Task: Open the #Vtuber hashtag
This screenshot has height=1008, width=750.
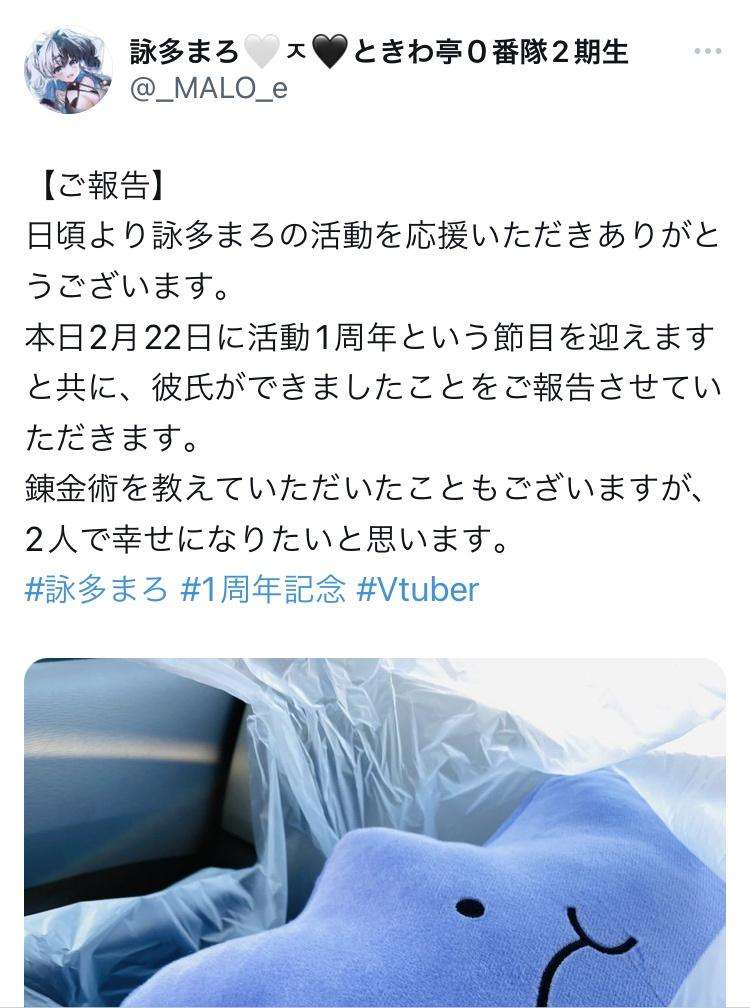Action: pyautogui.click(x=417, y=589)
